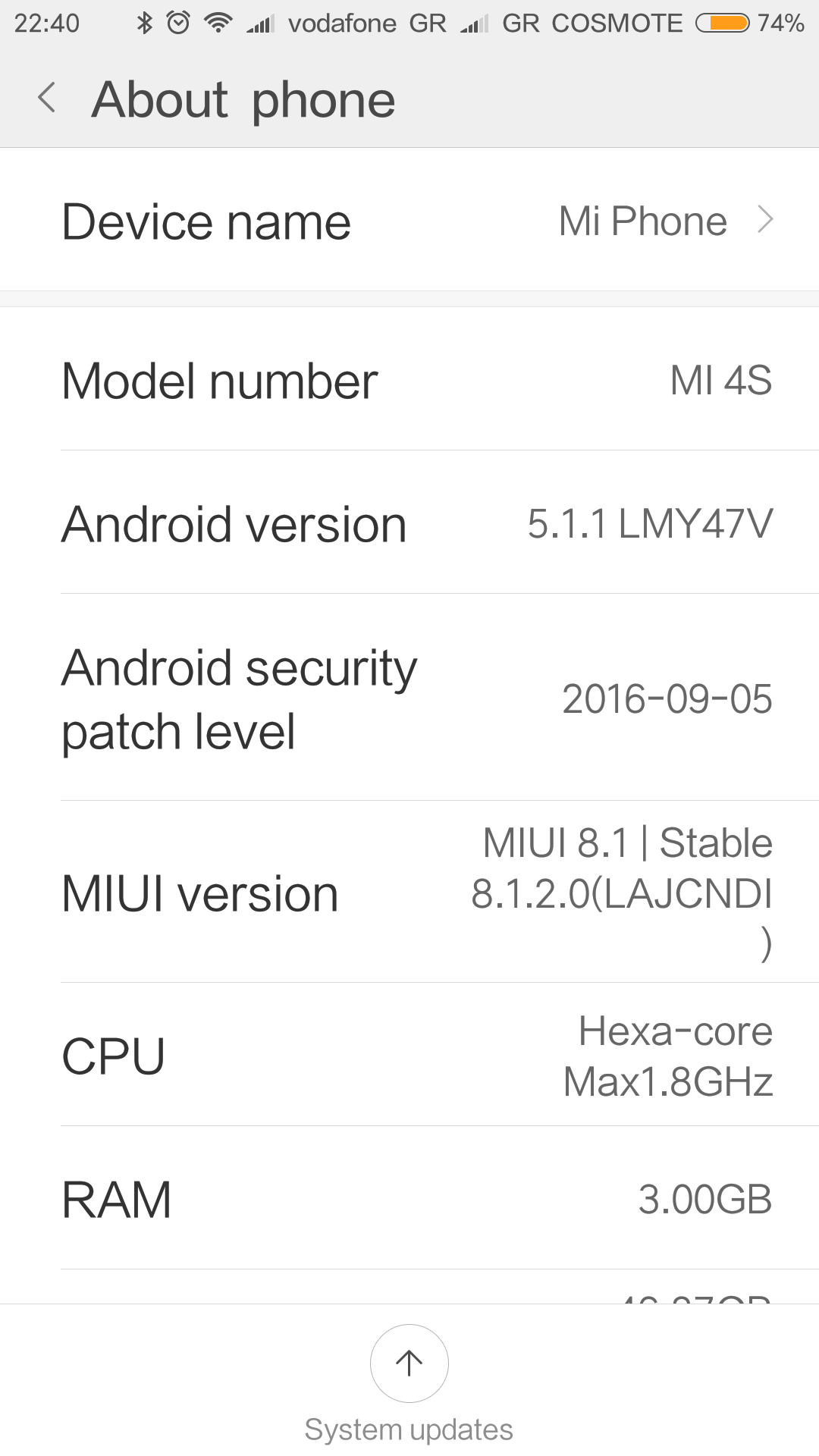Open the Device name setting

(x=409, y=221)
